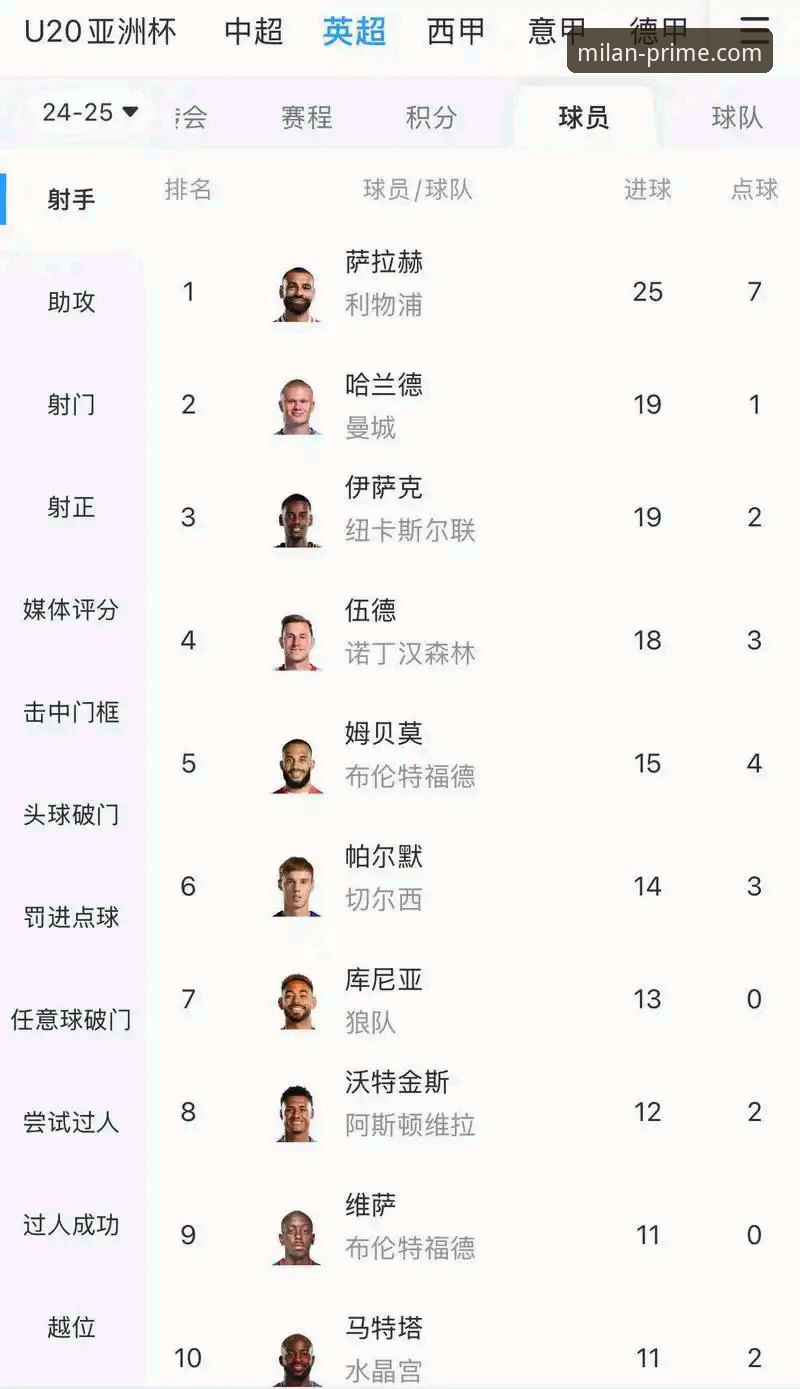Open the 24-25 season dropdown

click(x=90, y=112)
